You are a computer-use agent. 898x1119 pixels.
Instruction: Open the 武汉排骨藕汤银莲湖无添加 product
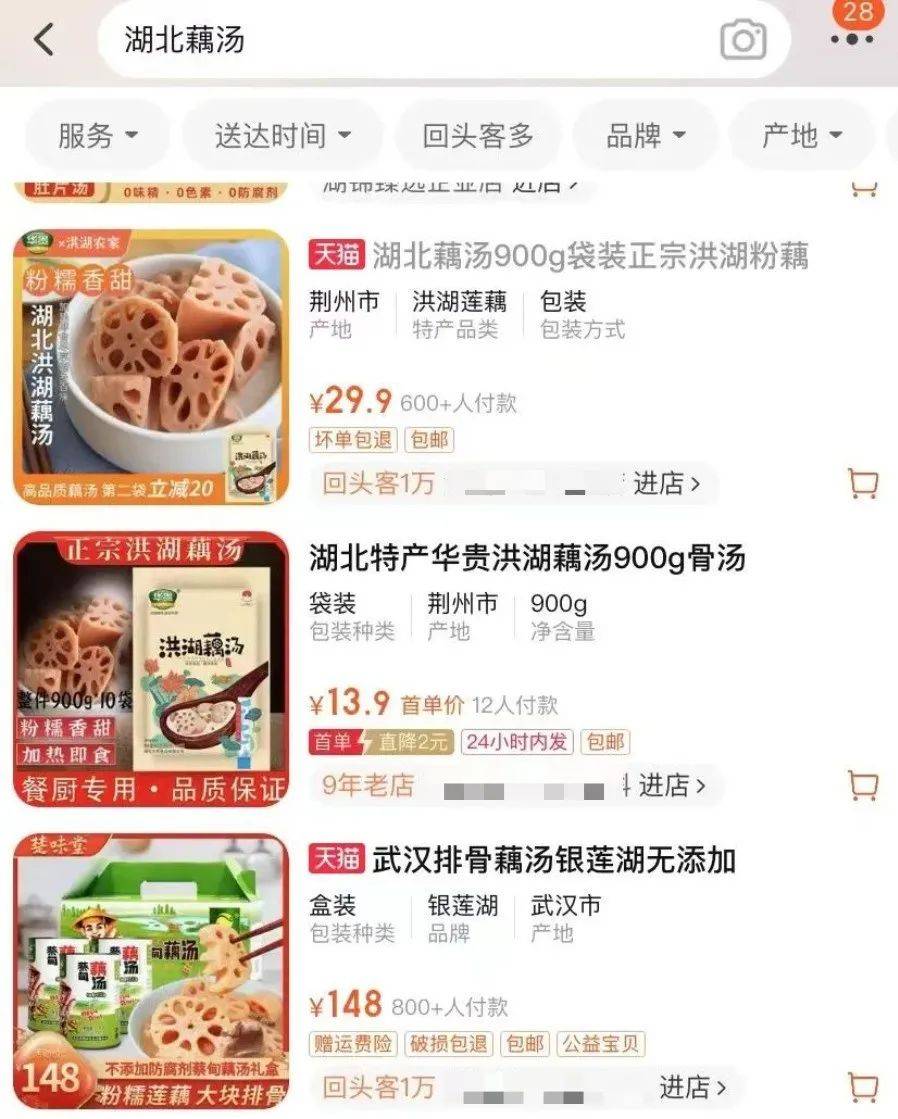tap(554, 859)
